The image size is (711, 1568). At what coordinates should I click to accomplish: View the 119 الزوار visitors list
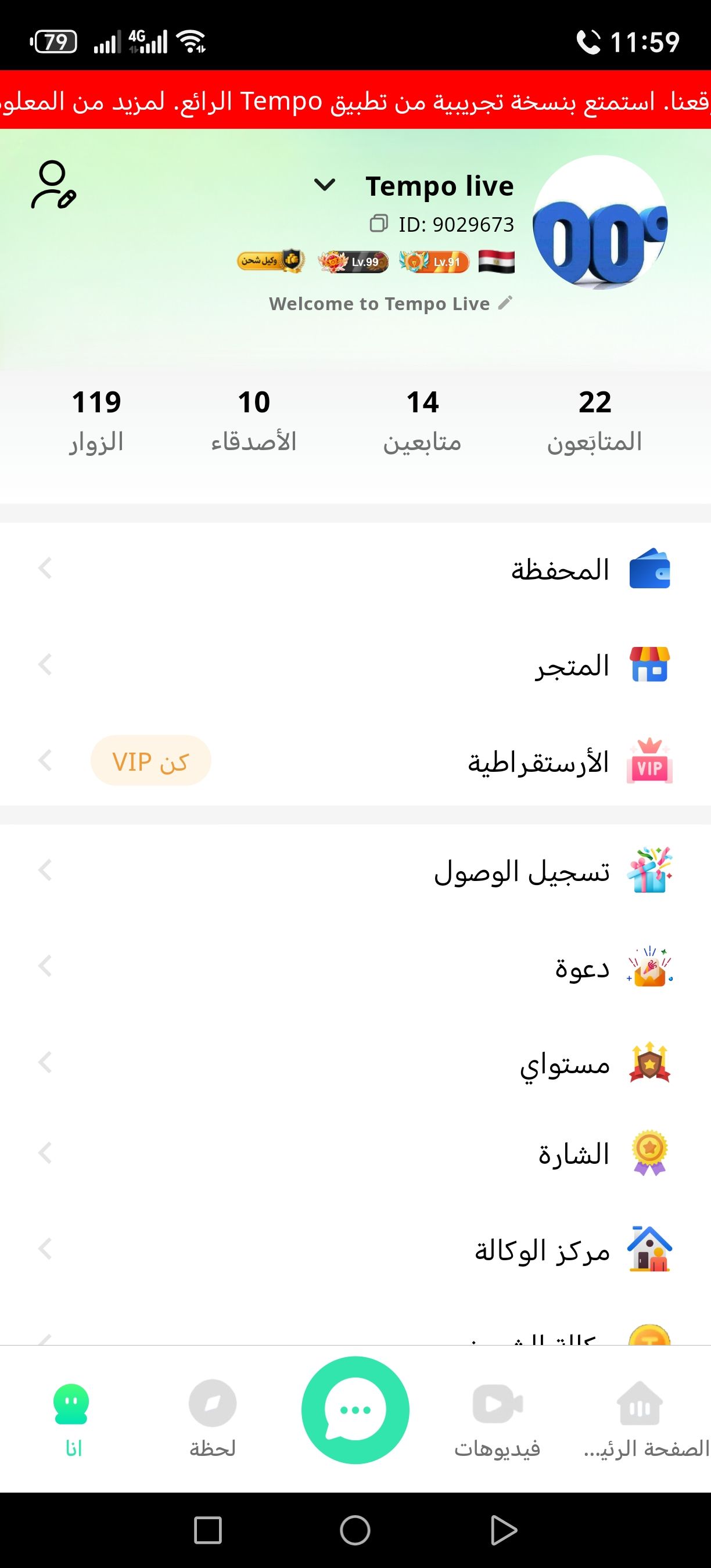point(96,421)
